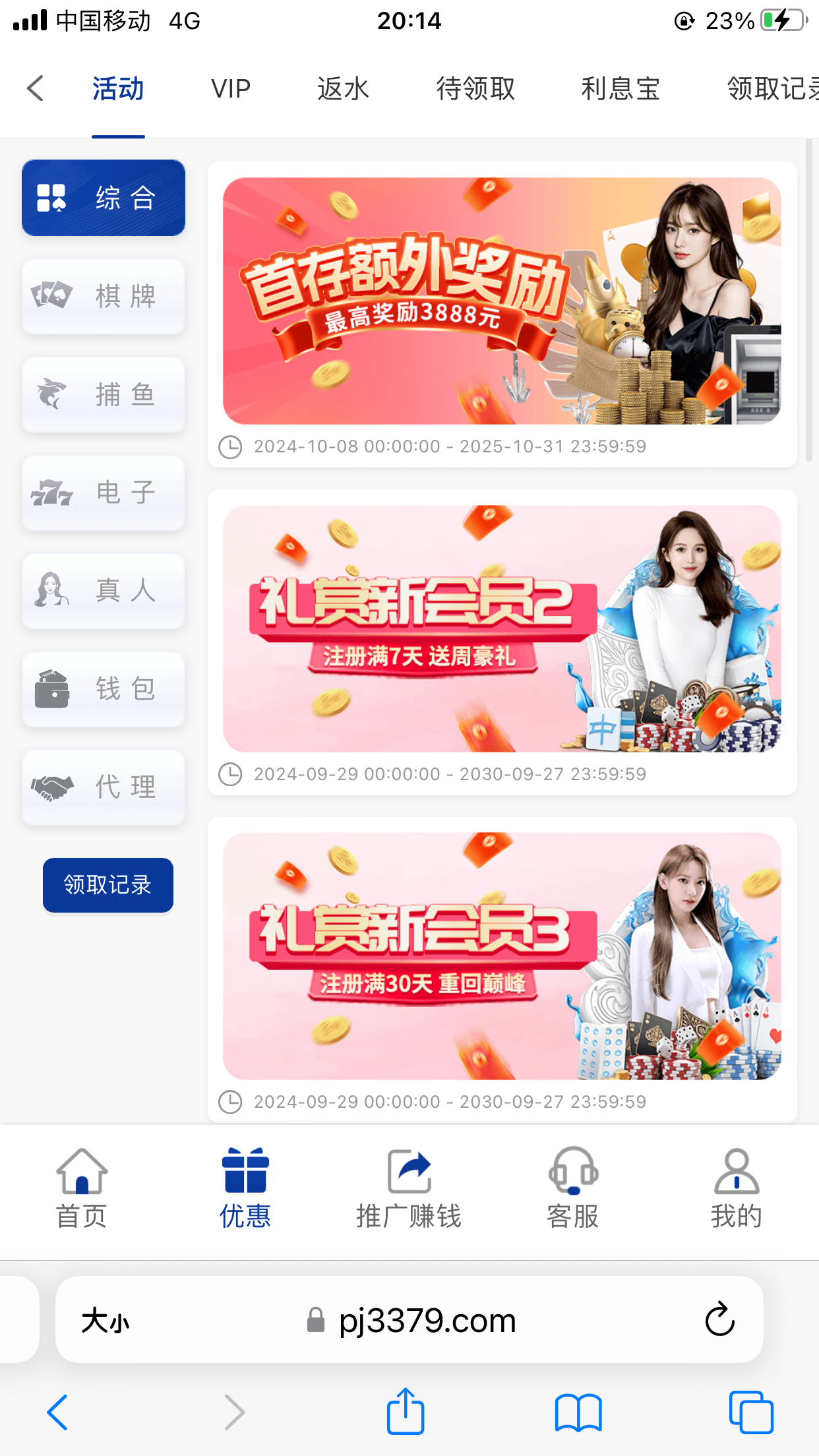Switch to the VIP tab
The height and width of the screenshot is (1456, 819).
231,88
